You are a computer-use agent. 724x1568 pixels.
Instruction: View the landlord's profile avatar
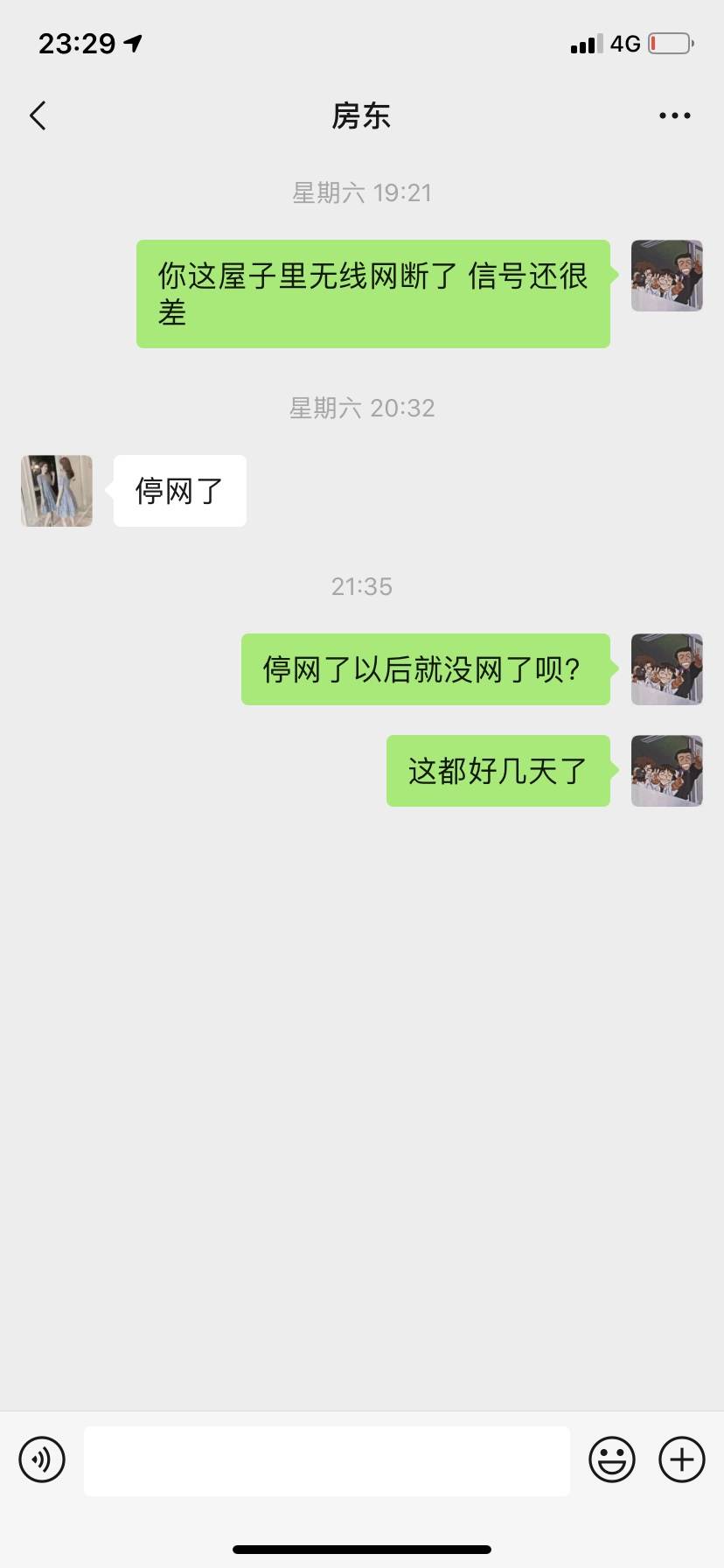[57, 491]
